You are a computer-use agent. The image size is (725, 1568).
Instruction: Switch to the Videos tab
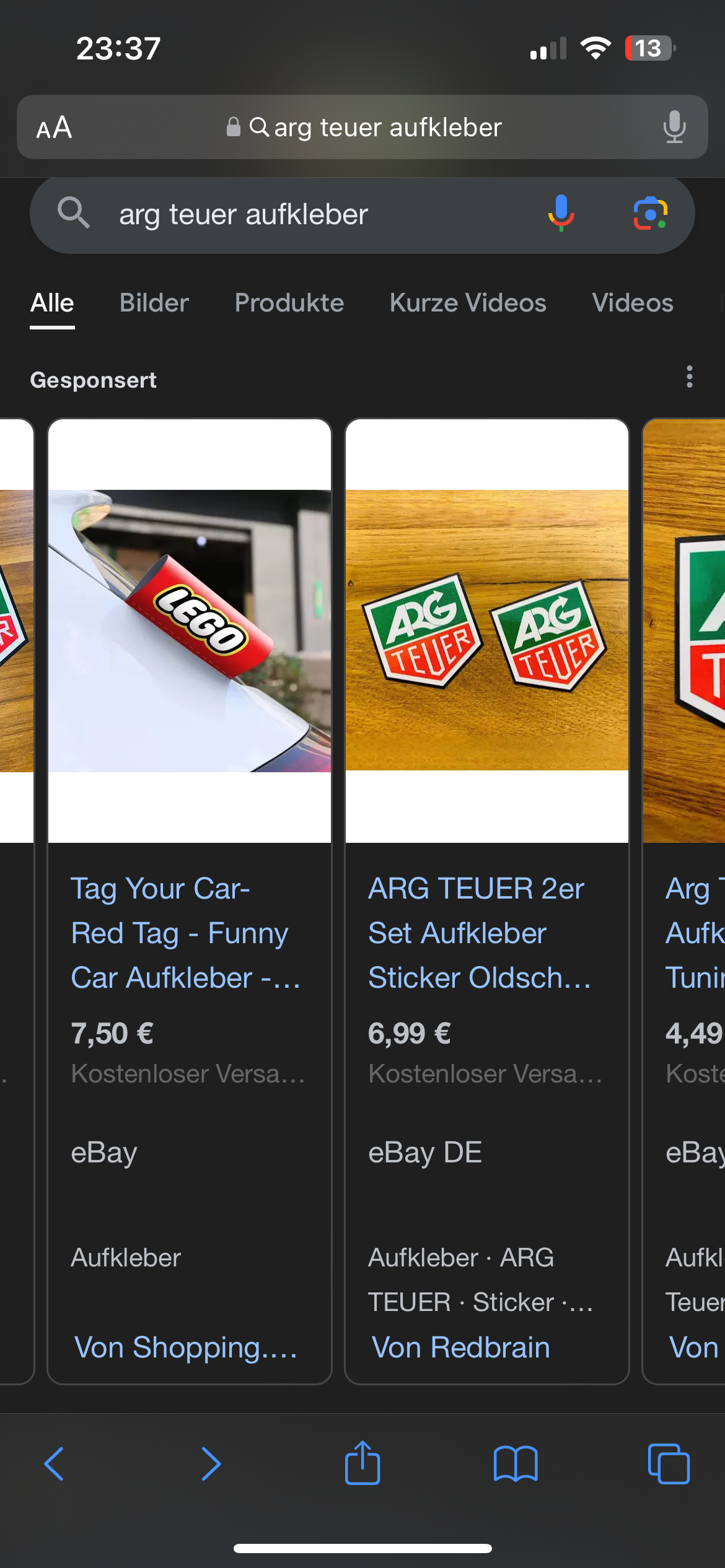tap(632, 303)
